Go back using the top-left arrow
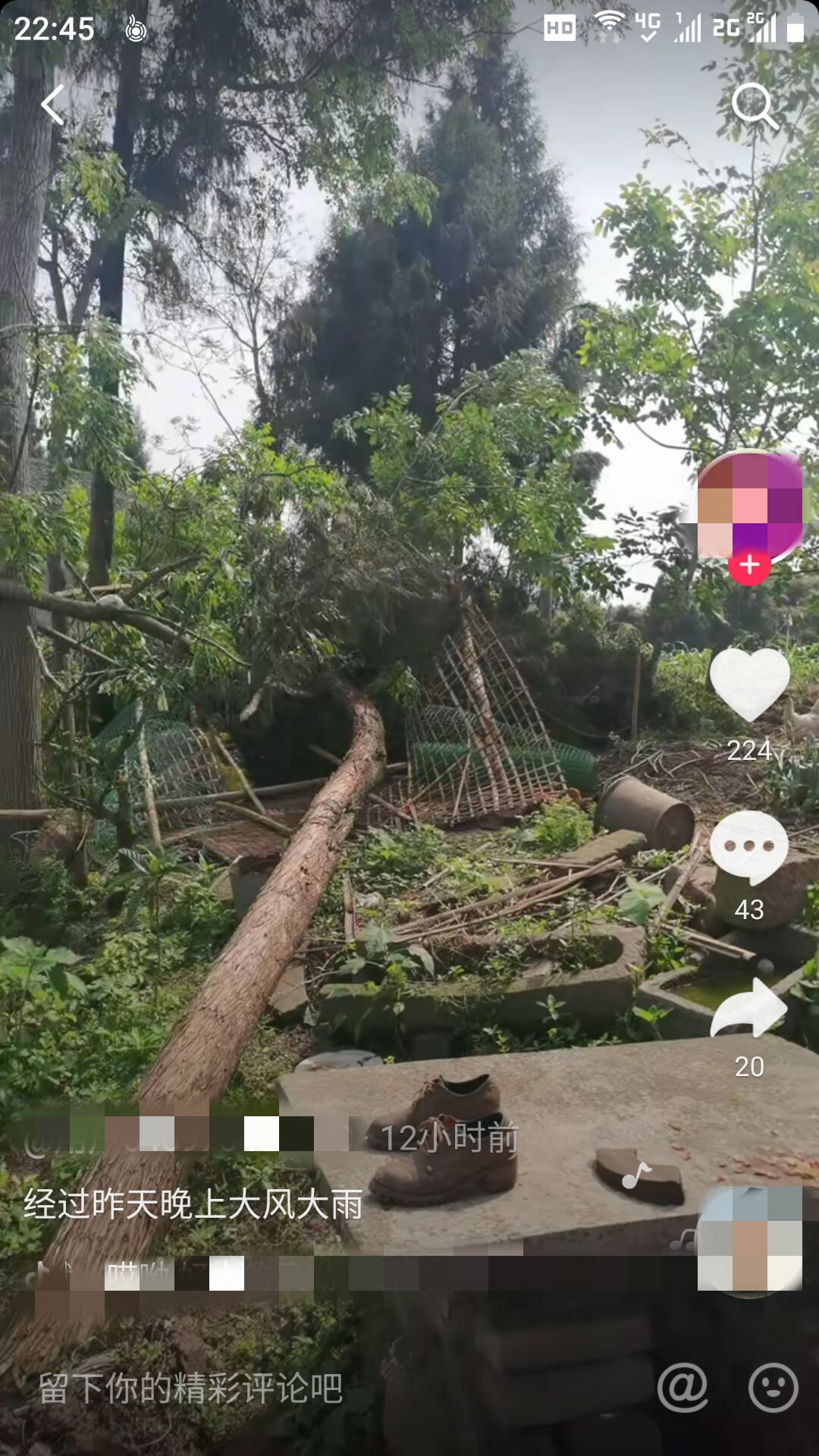 coord(53,105)
